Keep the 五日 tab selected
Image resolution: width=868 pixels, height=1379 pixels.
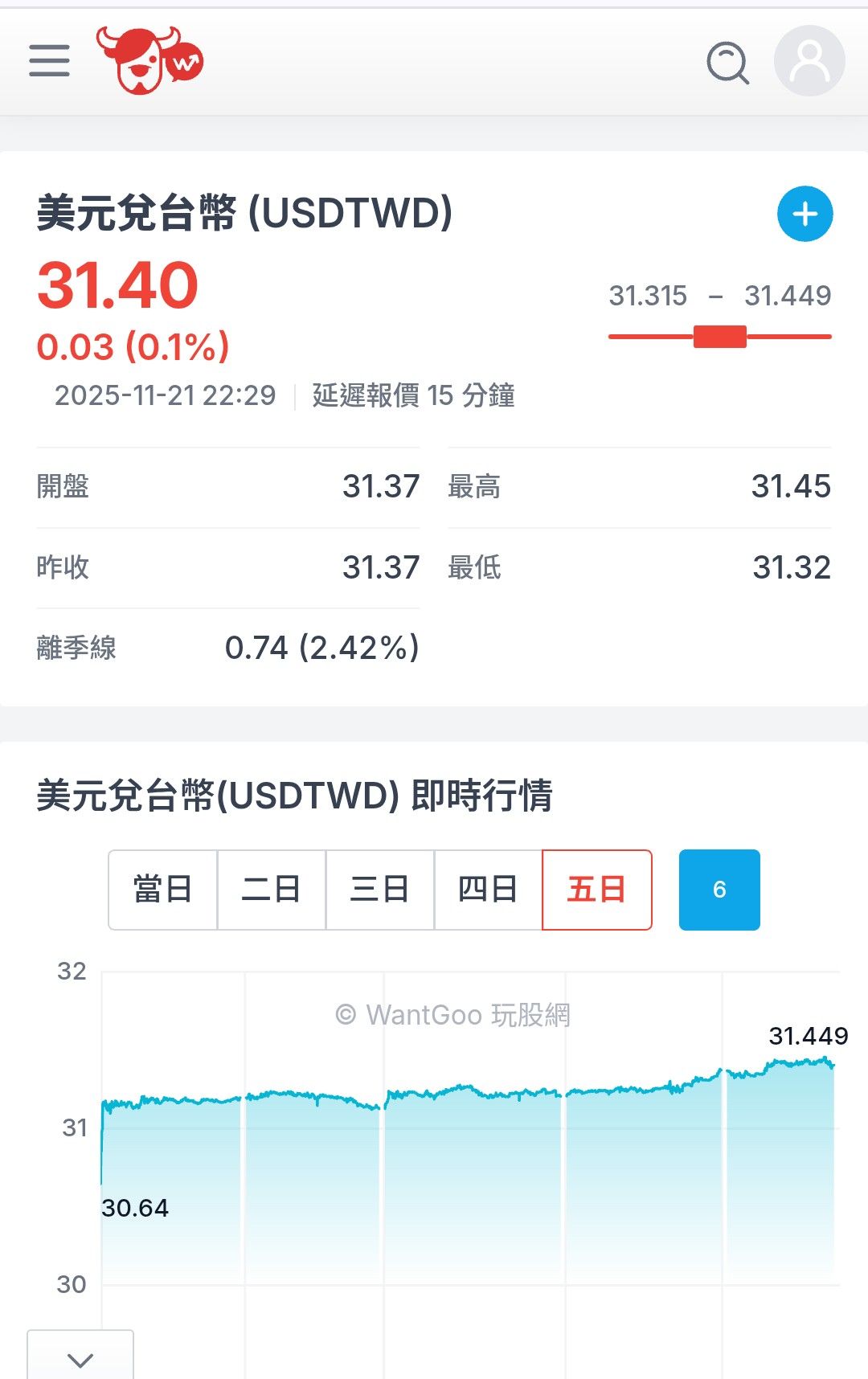pyautogui.click(x=598, y=890)
